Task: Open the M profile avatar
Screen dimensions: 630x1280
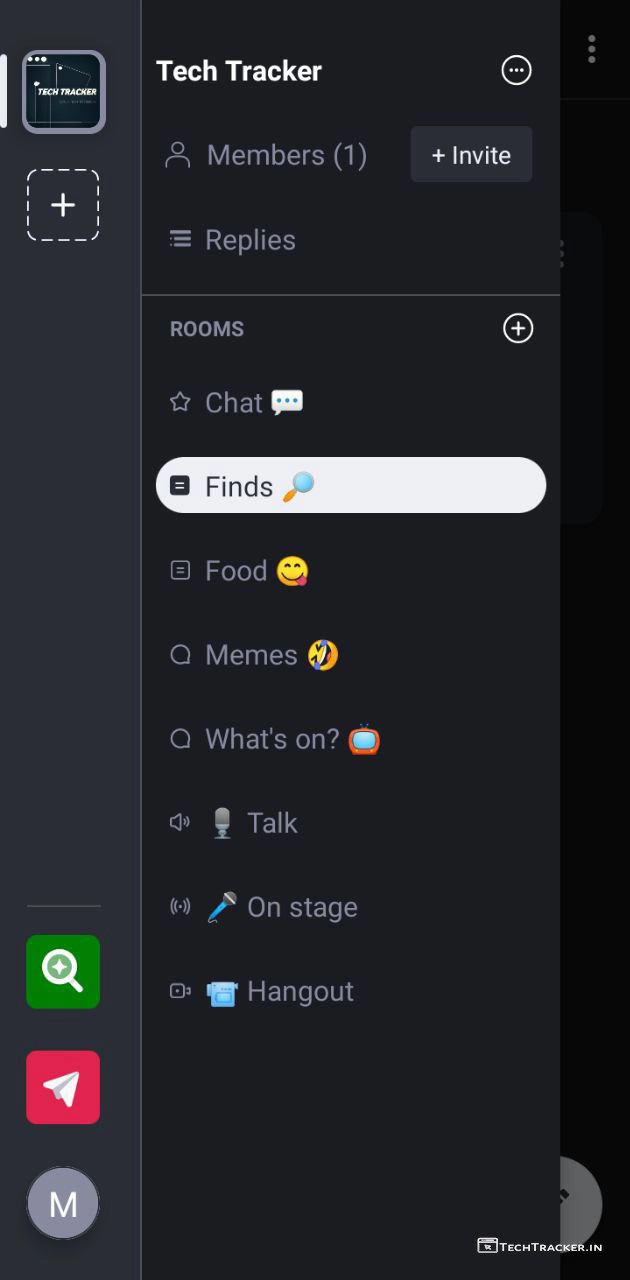Action: (x=63, y=1203)
